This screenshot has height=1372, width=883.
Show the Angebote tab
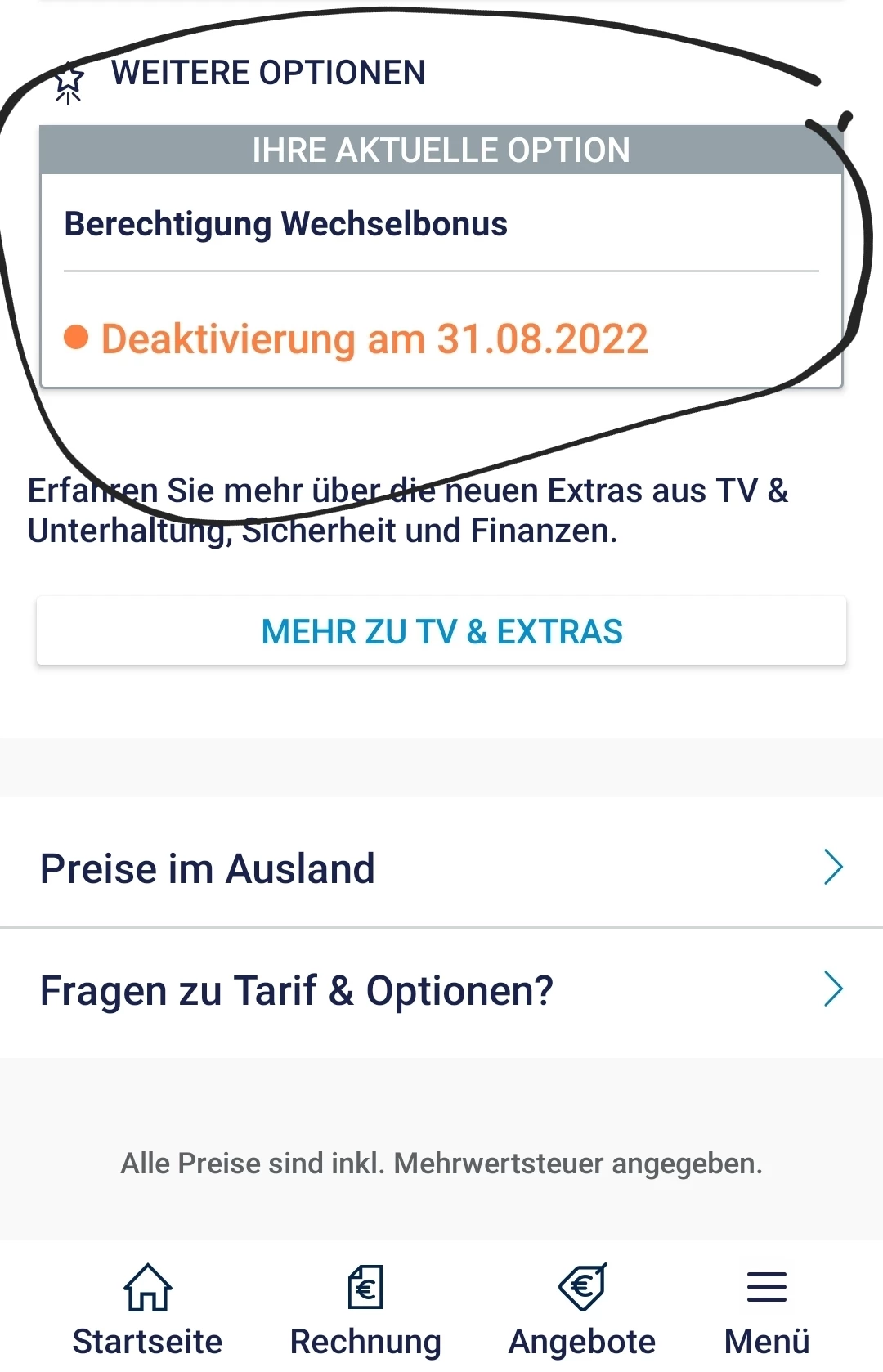coord(582,1308)
